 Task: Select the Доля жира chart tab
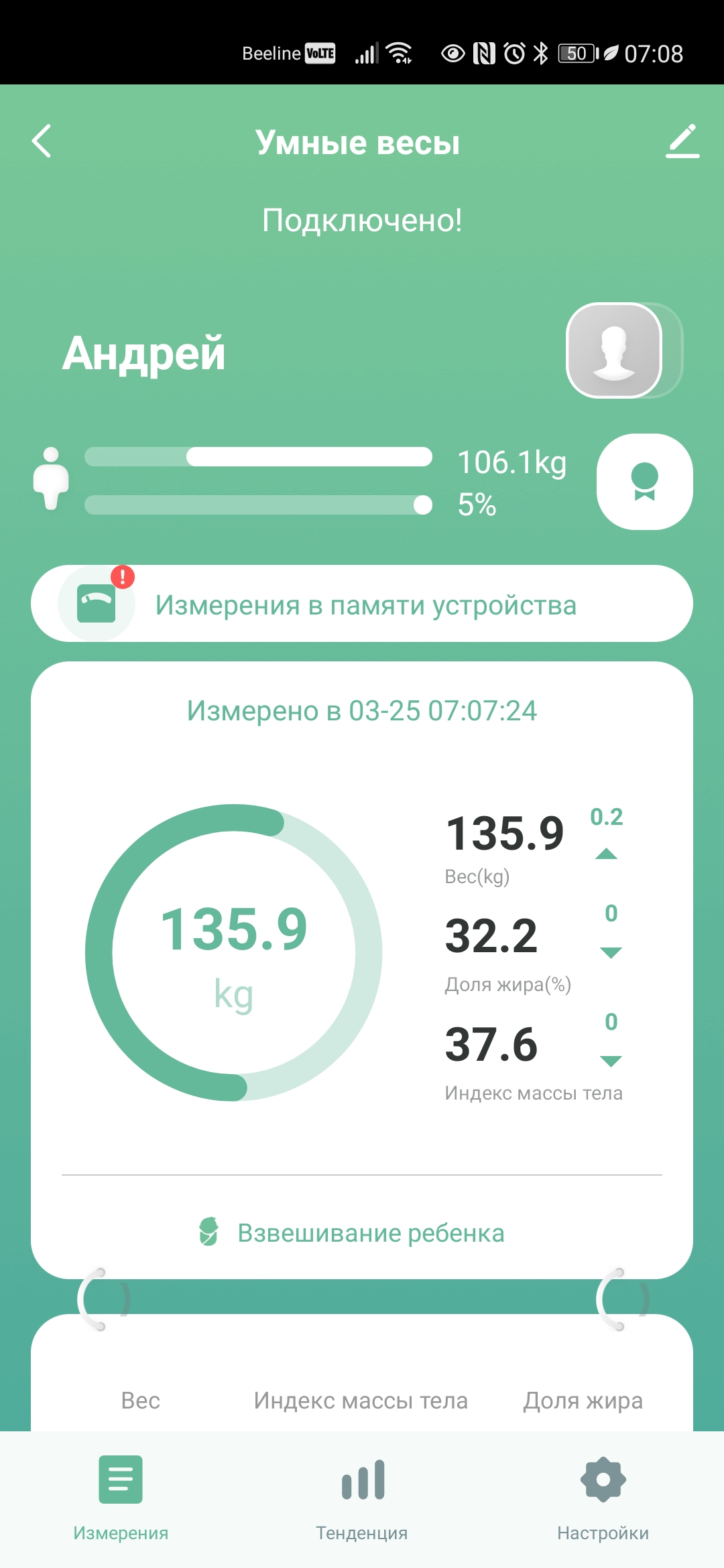pos(583,1400)
